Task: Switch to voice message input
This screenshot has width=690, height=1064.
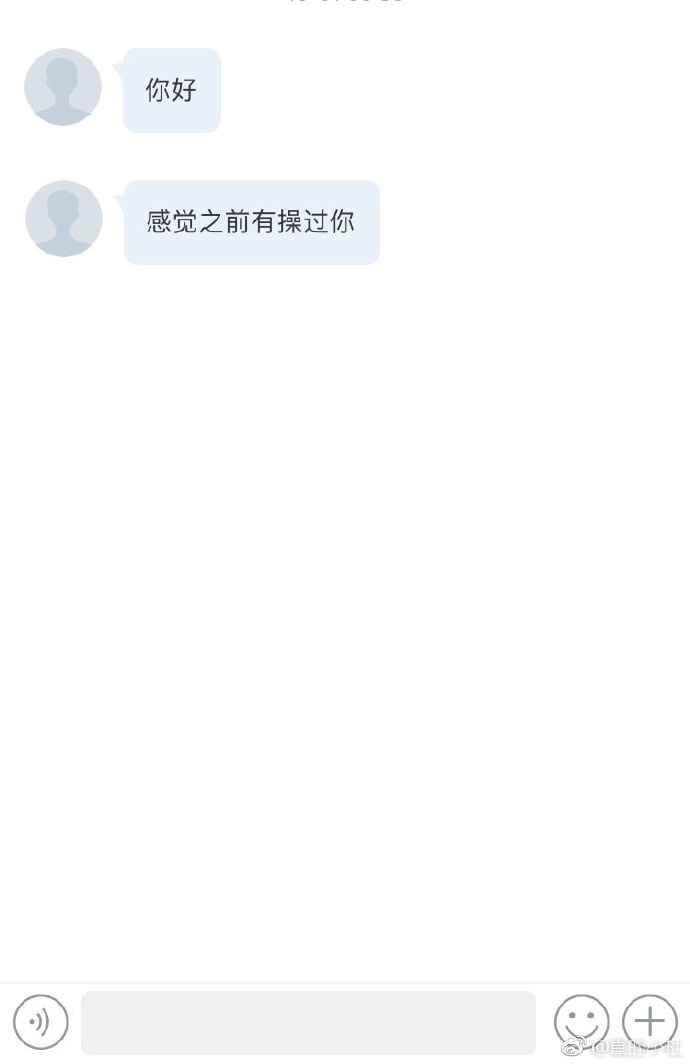Action: 41,1022
